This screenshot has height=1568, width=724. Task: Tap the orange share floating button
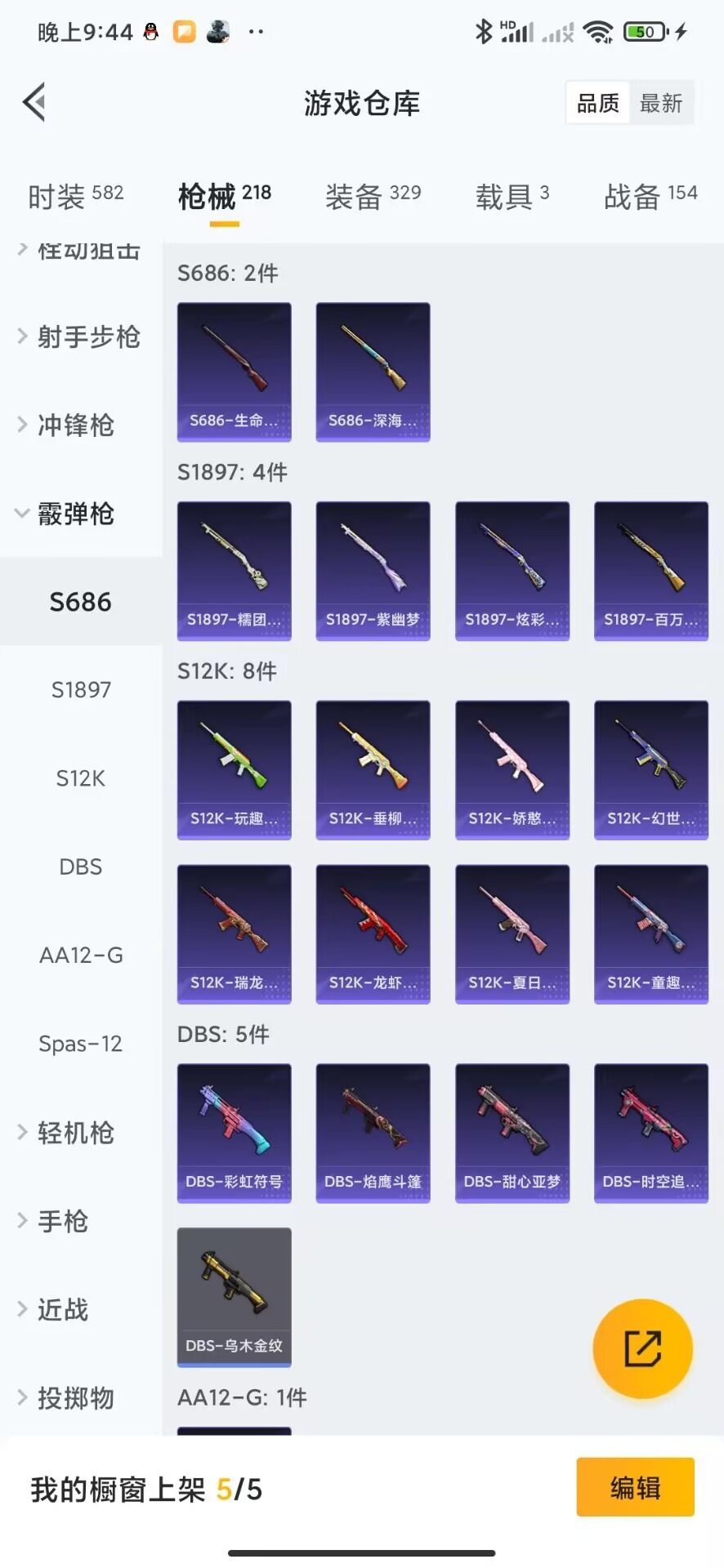[x=642, y=1348]
